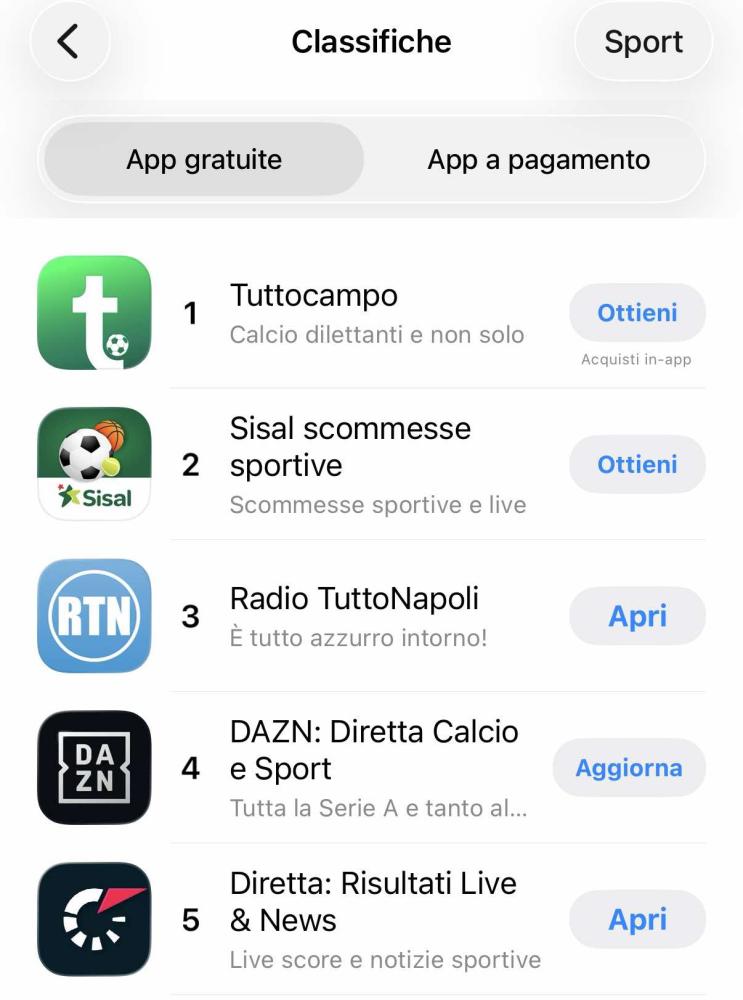Screen dimensions: 743x1000
Task: Select the App gratuite tab
Action: pos(204,160)
